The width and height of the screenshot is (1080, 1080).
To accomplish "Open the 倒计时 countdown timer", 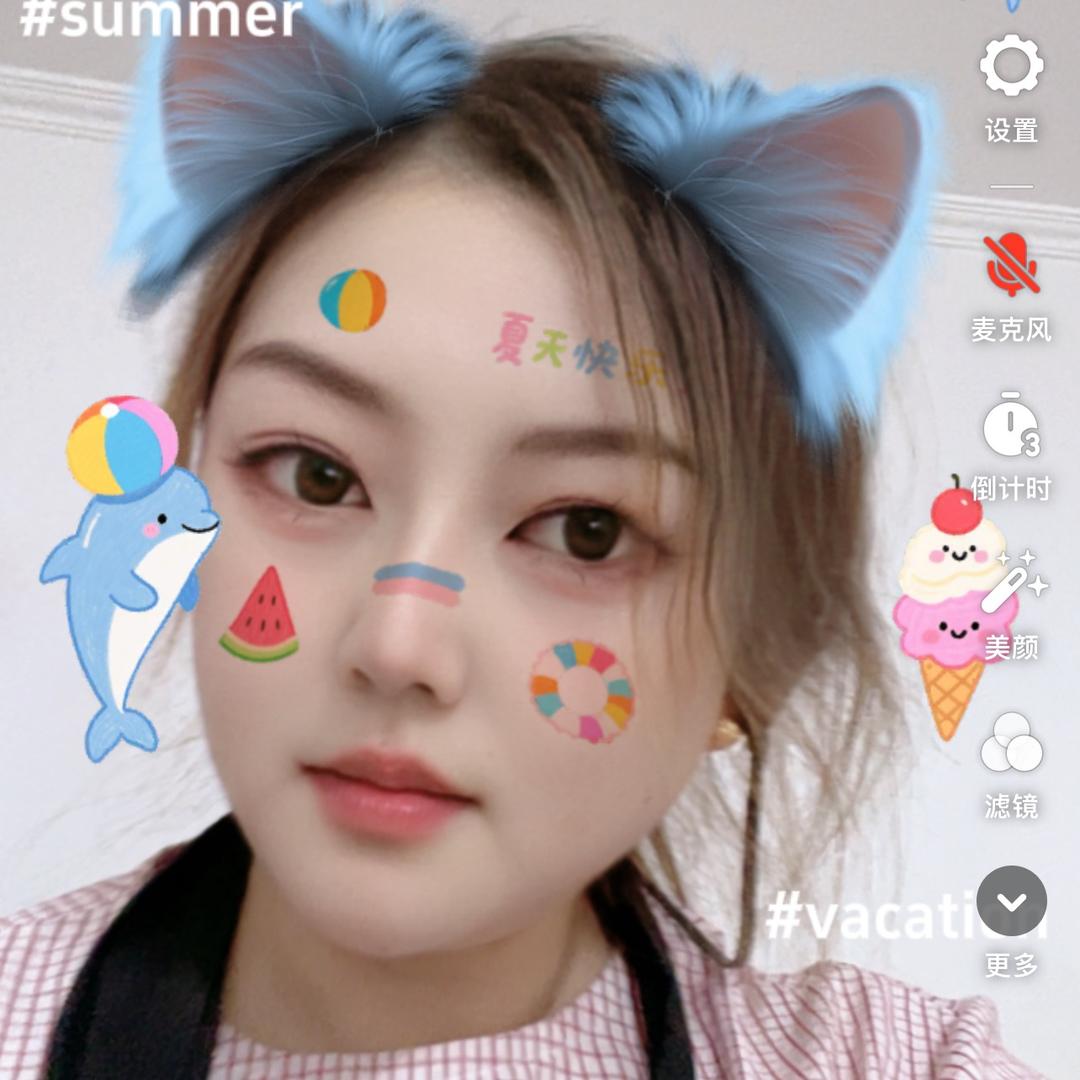I will click(1011, 427).
